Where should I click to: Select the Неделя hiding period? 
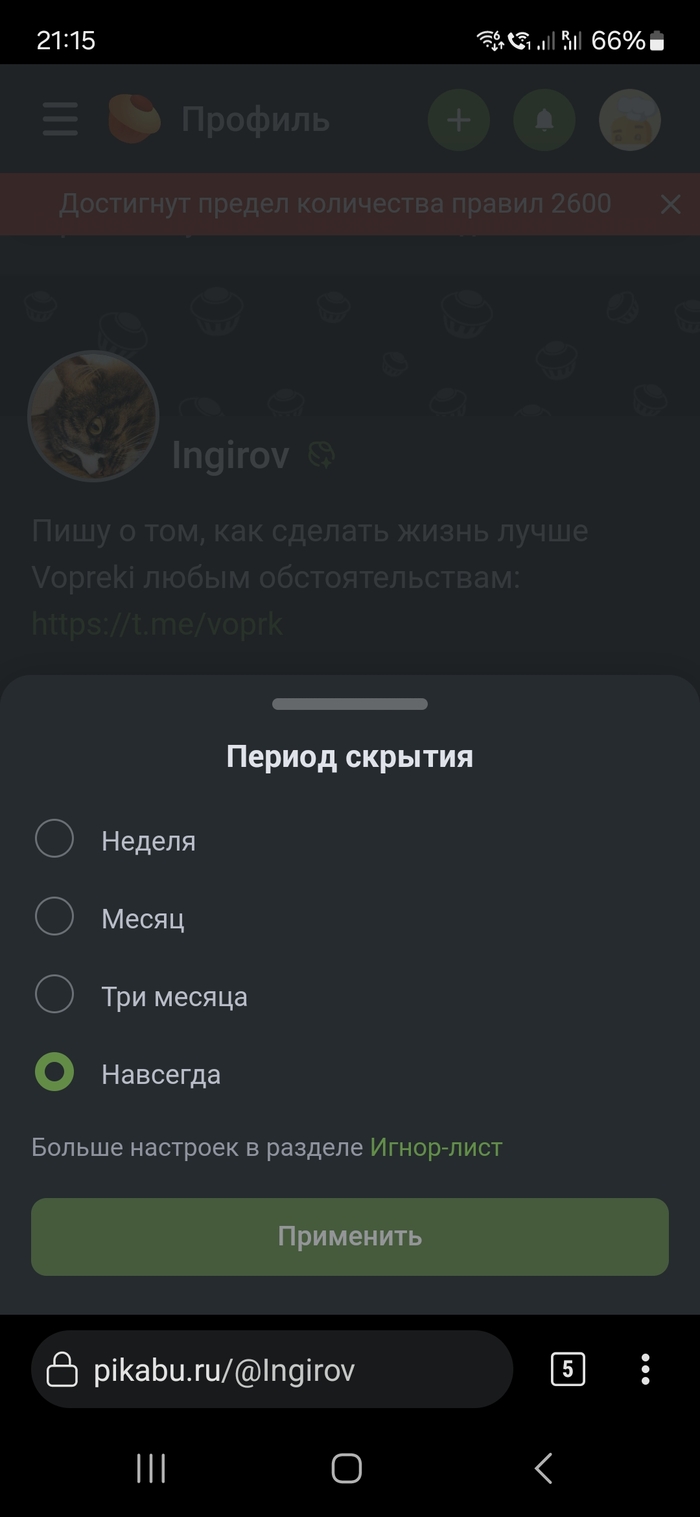55,839
